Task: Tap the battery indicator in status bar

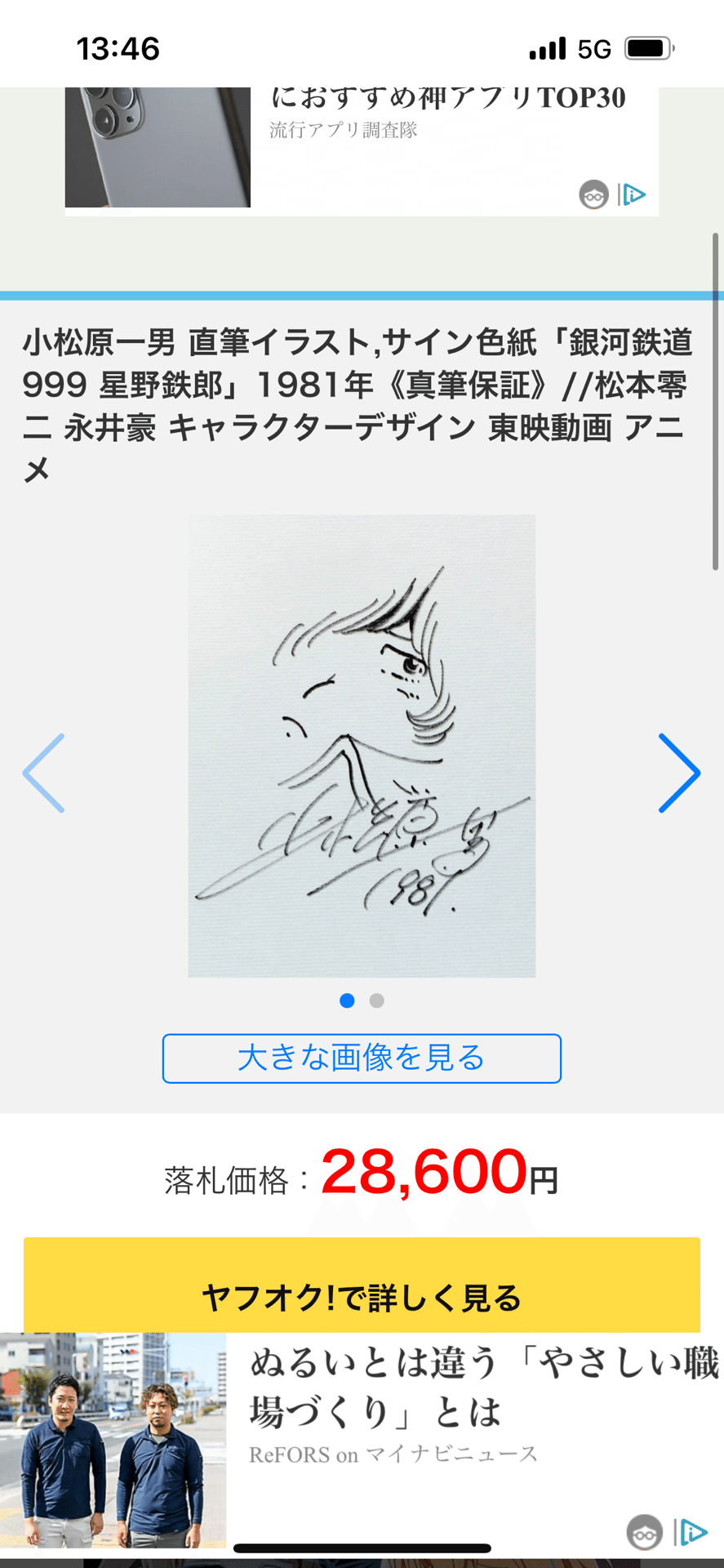Action: (647, 49)
